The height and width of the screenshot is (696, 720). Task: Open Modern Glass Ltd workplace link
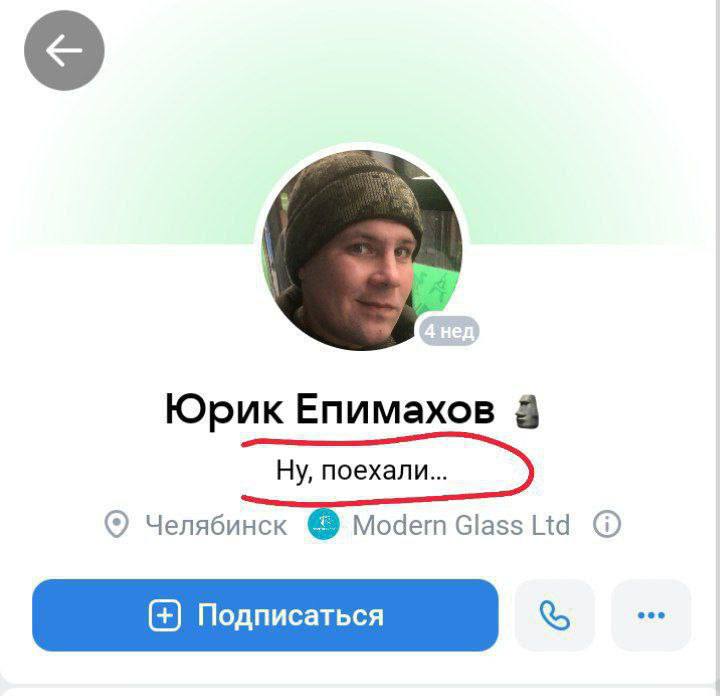coord(460,524)
